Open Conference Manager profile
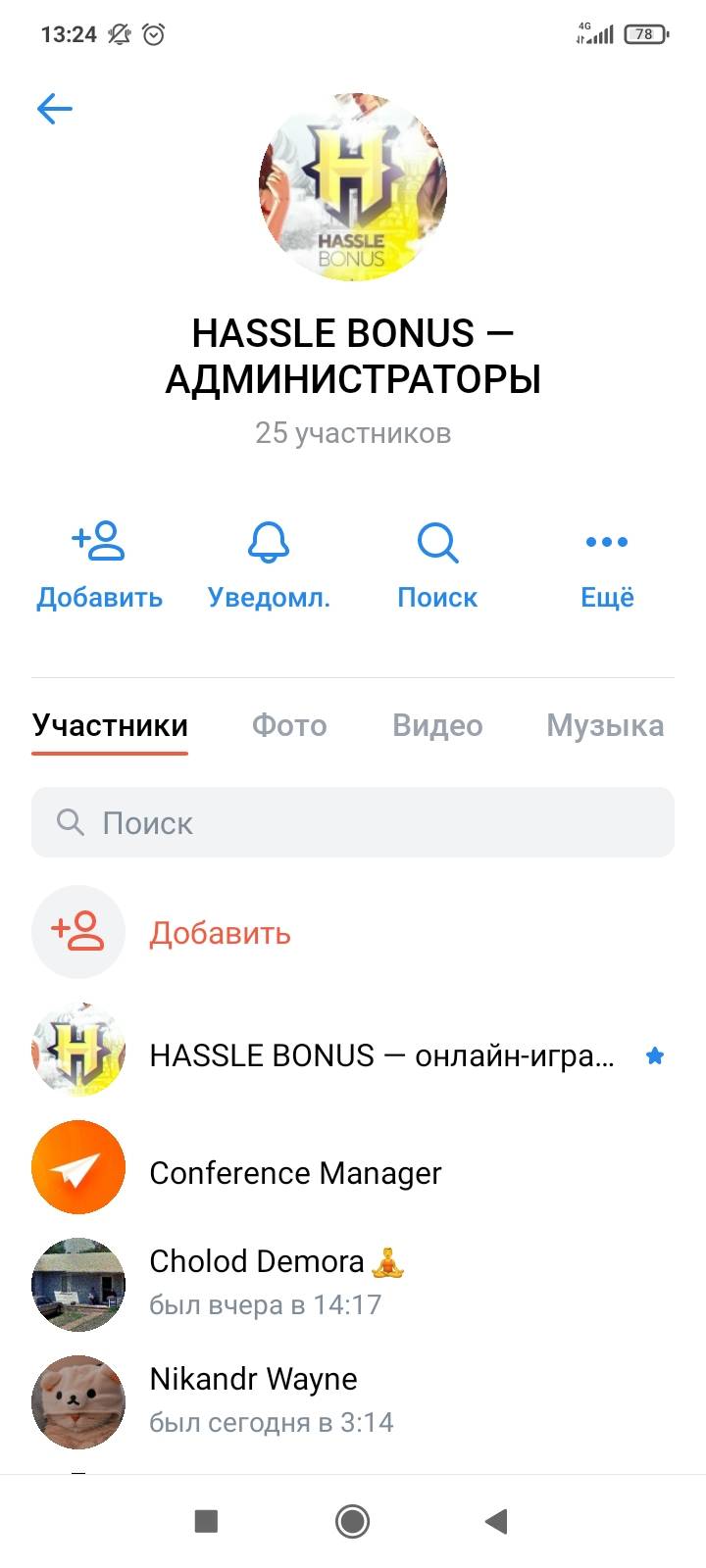 (294, 1172)
